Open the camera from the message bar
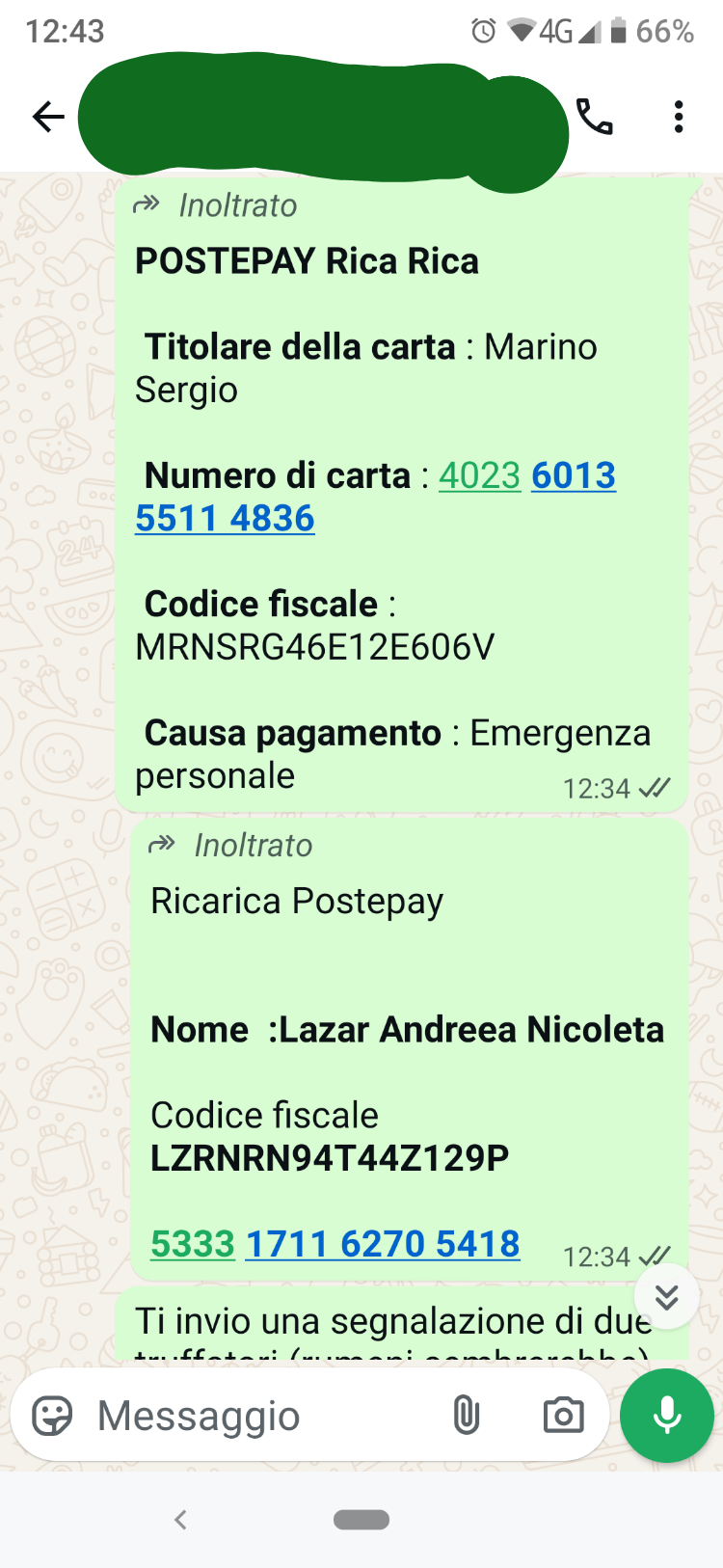The height and width of the screenshot is (1568, 723). pyautogui.click(x=563, y=1416)
